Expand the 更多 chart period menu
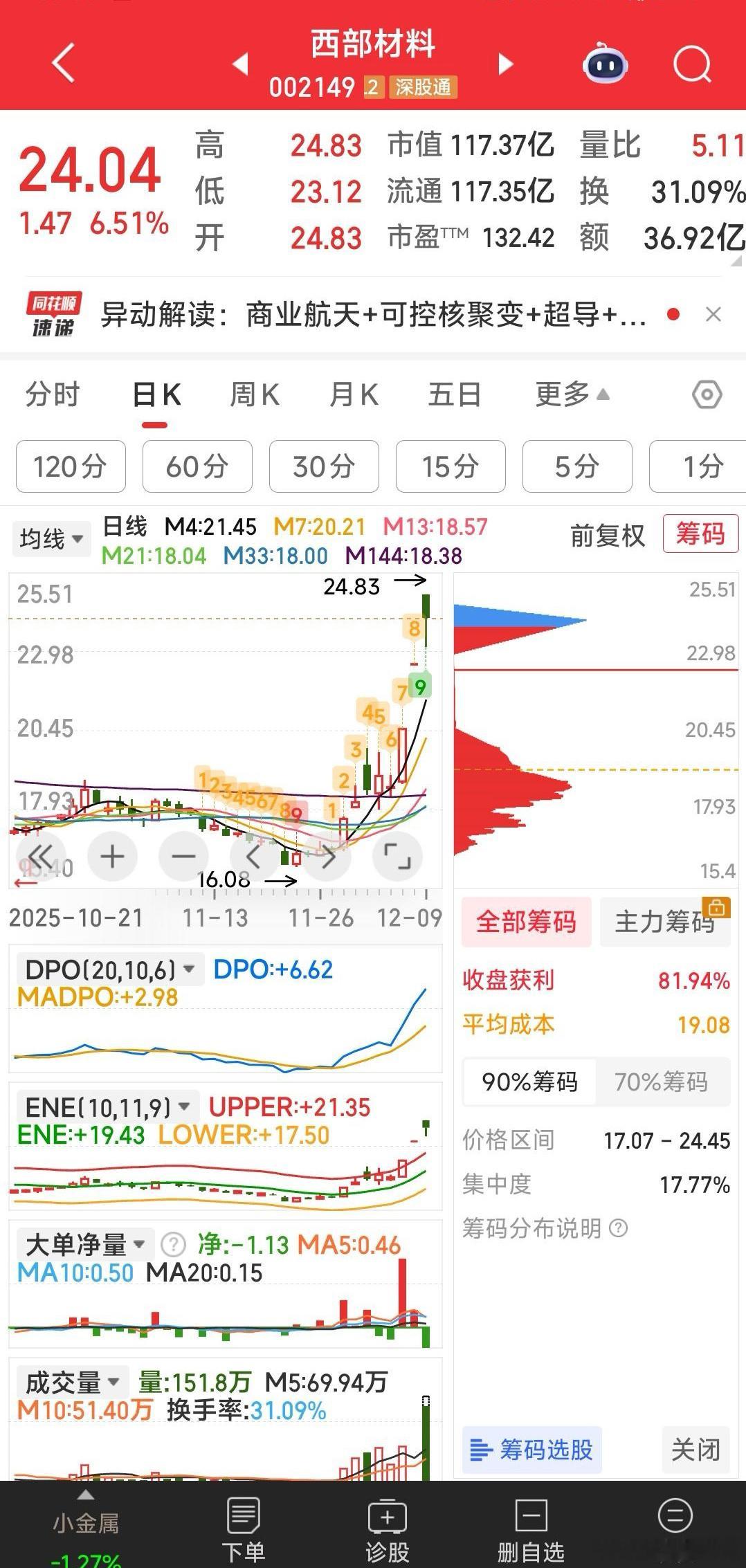 pyautogui.click(x=572, y=395)
